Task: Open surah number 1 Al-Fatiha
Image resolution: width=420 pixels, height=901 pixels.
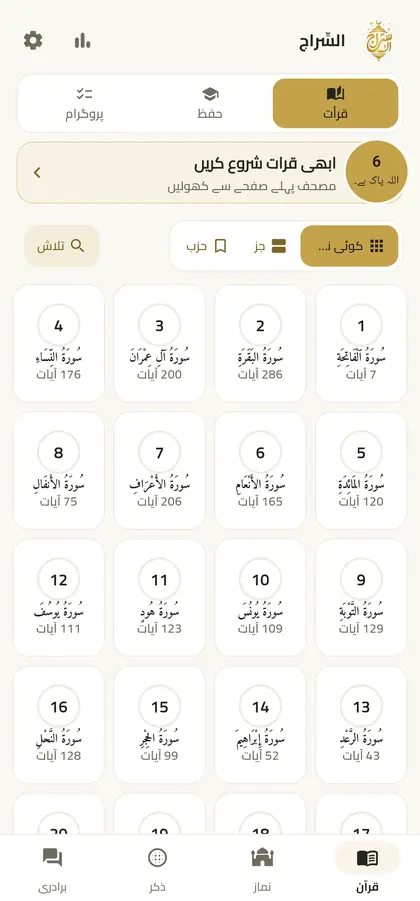Action: click(361, 344)
